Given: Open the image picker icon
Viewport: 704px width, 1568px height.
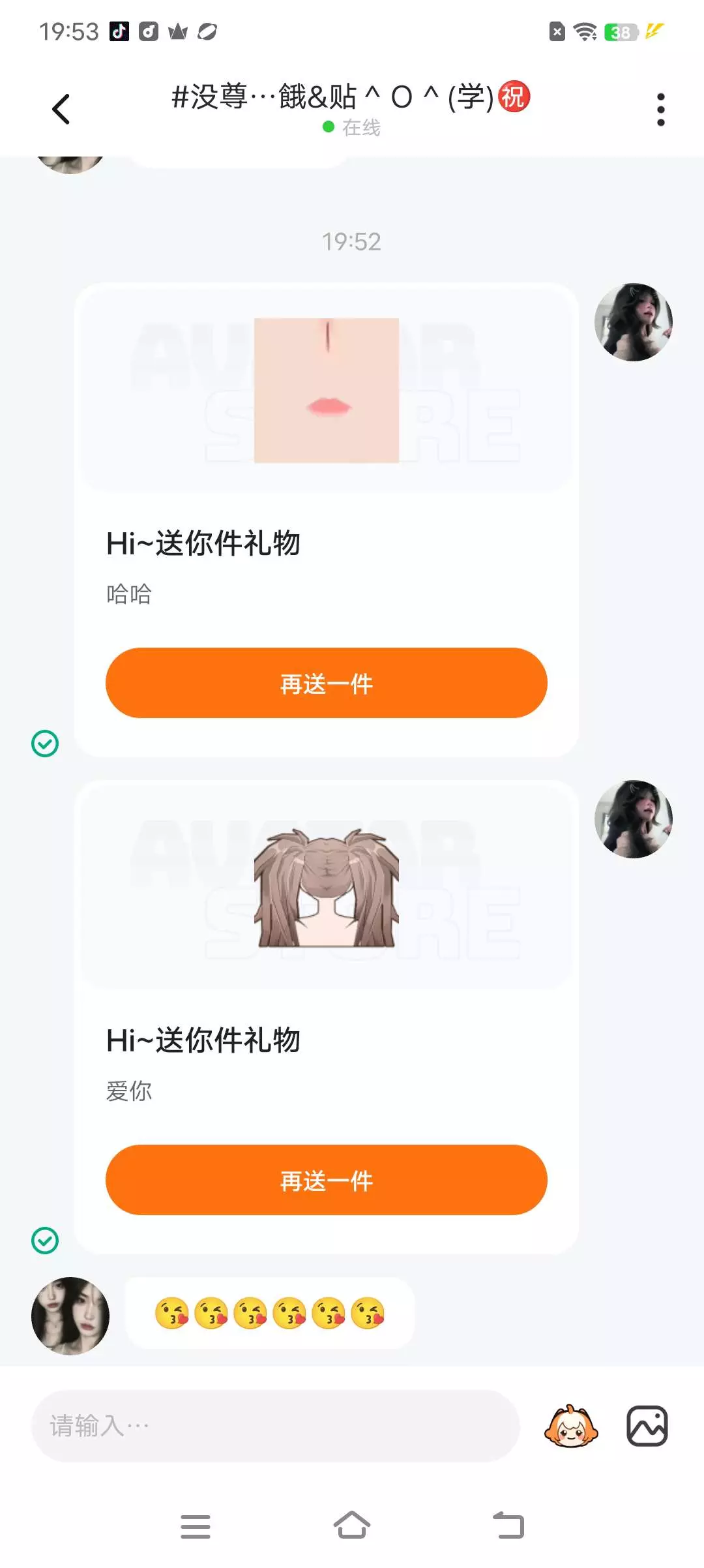Looking at the screenshot, I should (647, 1426).
